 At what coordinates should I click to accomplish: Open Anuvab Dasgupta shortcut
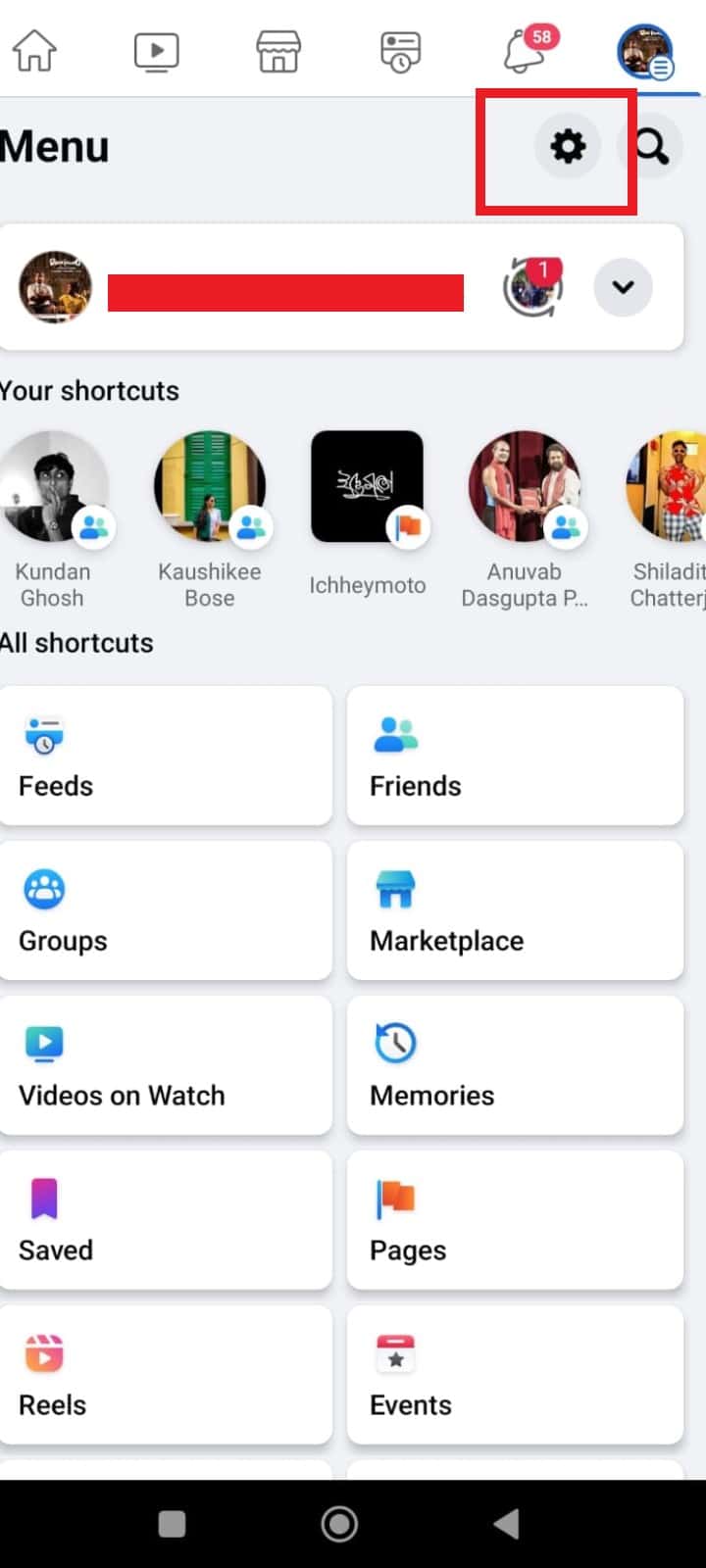[x=525, y=488]
